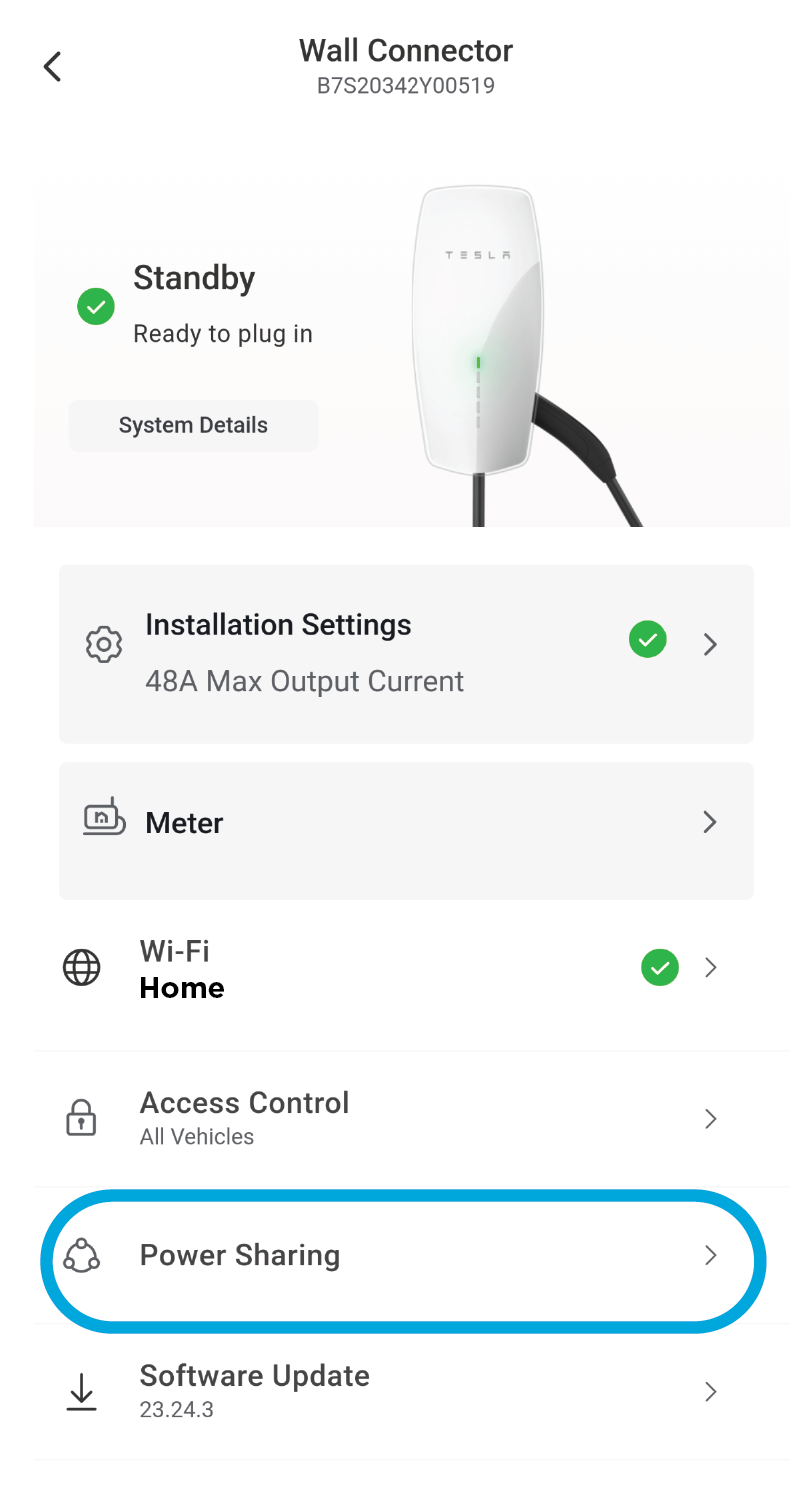Screen dimensions: 798x1488
Task: Go back using the top-left arrow
Action: point(52,67)
